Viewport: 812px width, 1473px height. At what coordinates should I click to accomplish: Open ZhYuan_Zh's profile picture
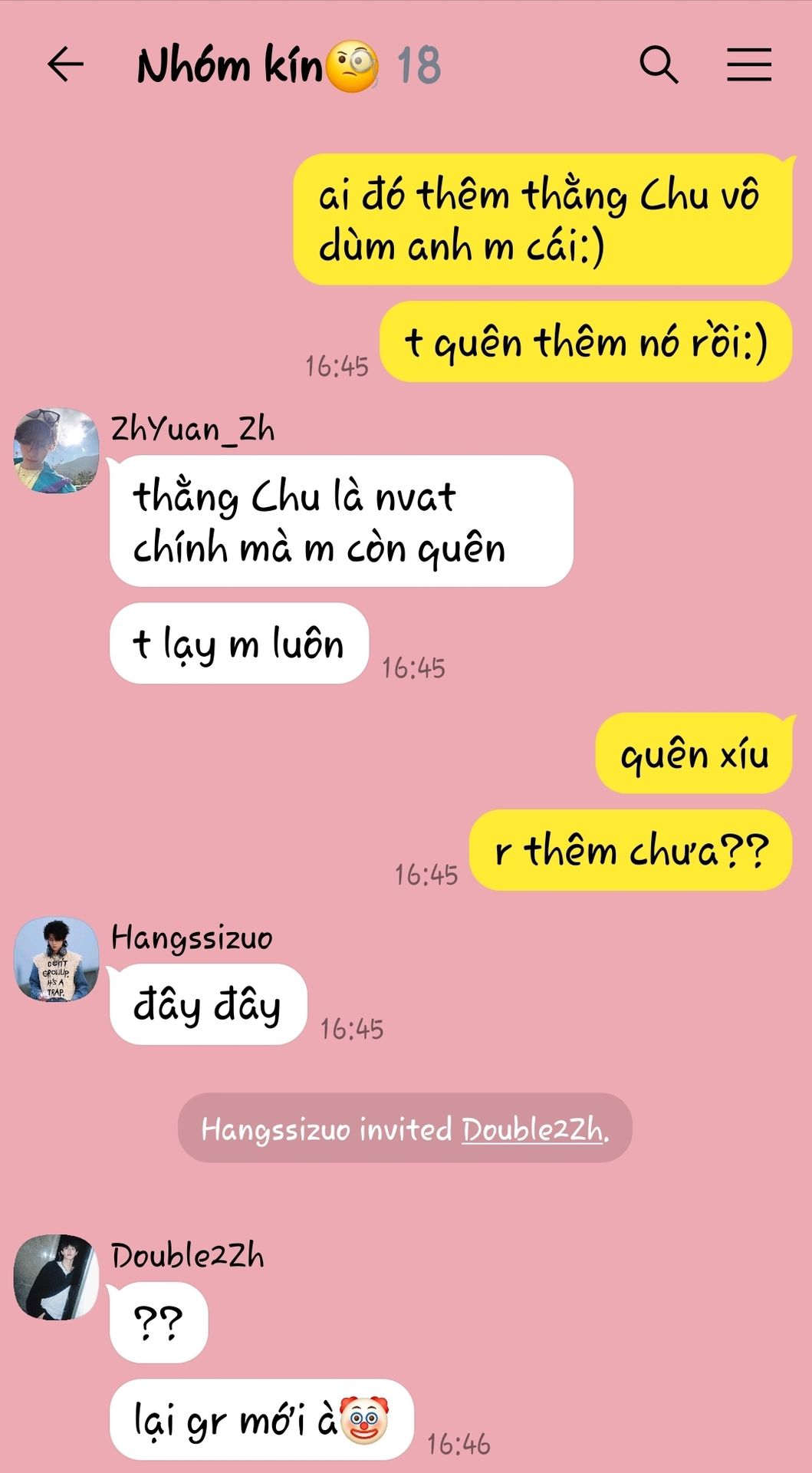pyautogui.click(x=57, y=450)
